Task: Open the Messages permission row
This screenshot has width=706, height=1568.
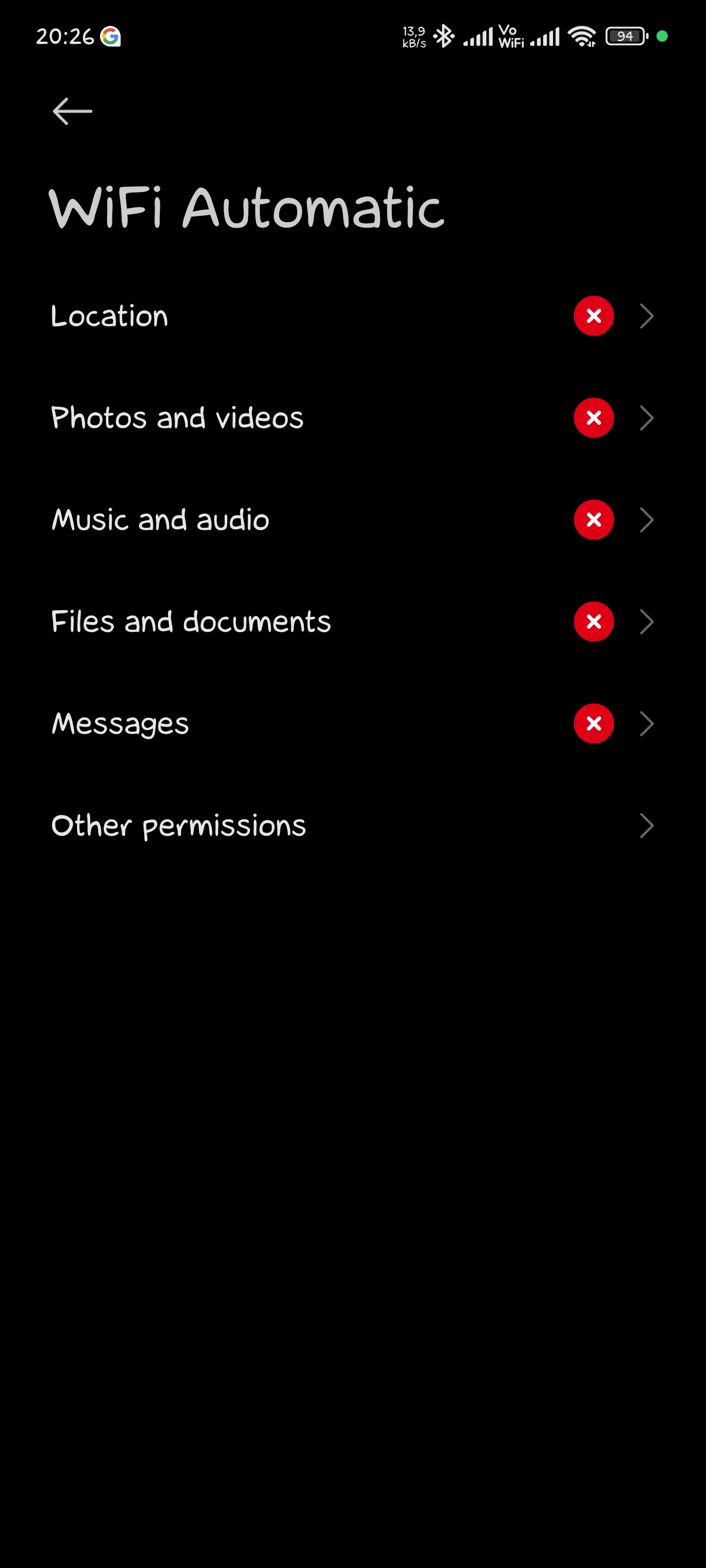Action: 353,724
